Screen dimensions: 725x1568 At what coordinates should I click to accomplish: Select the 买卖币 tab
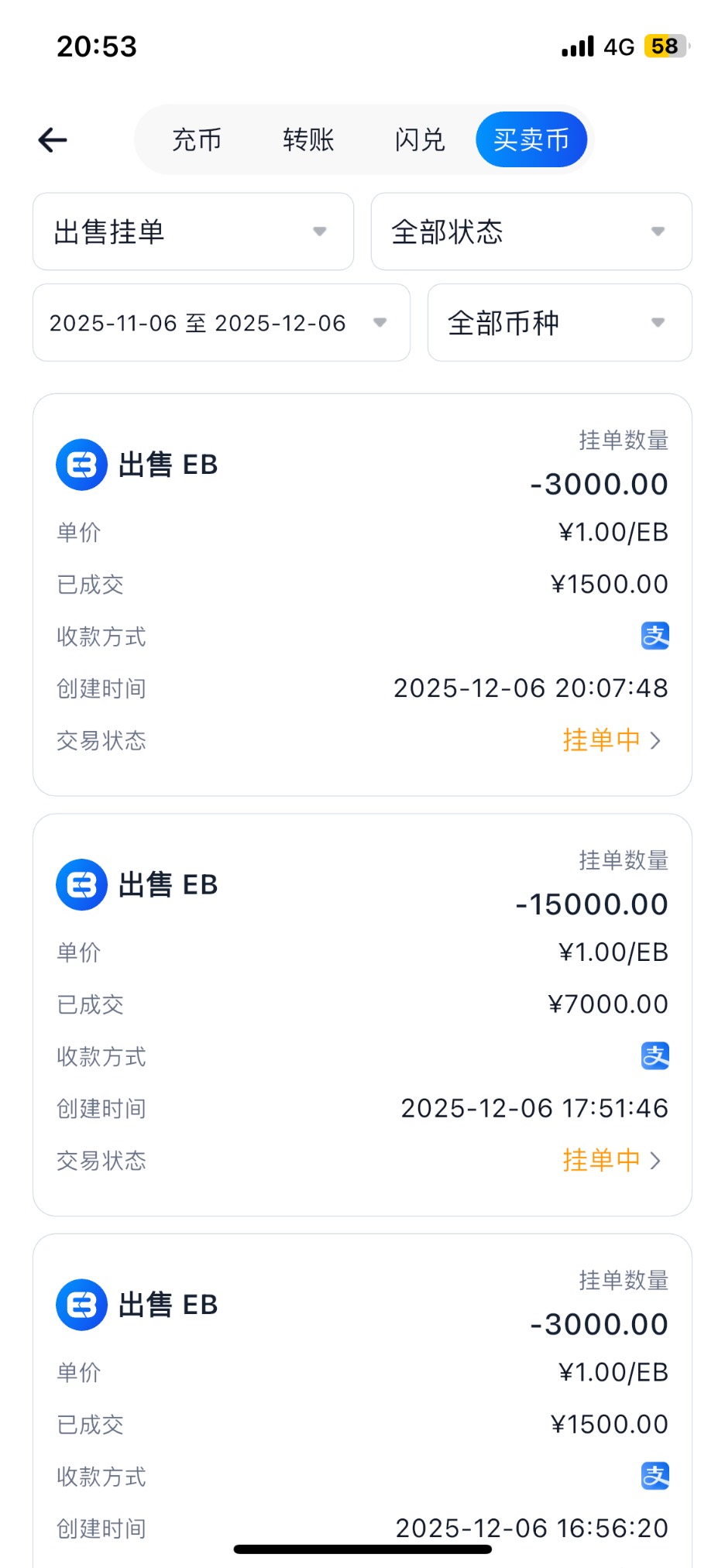[531, 139]
